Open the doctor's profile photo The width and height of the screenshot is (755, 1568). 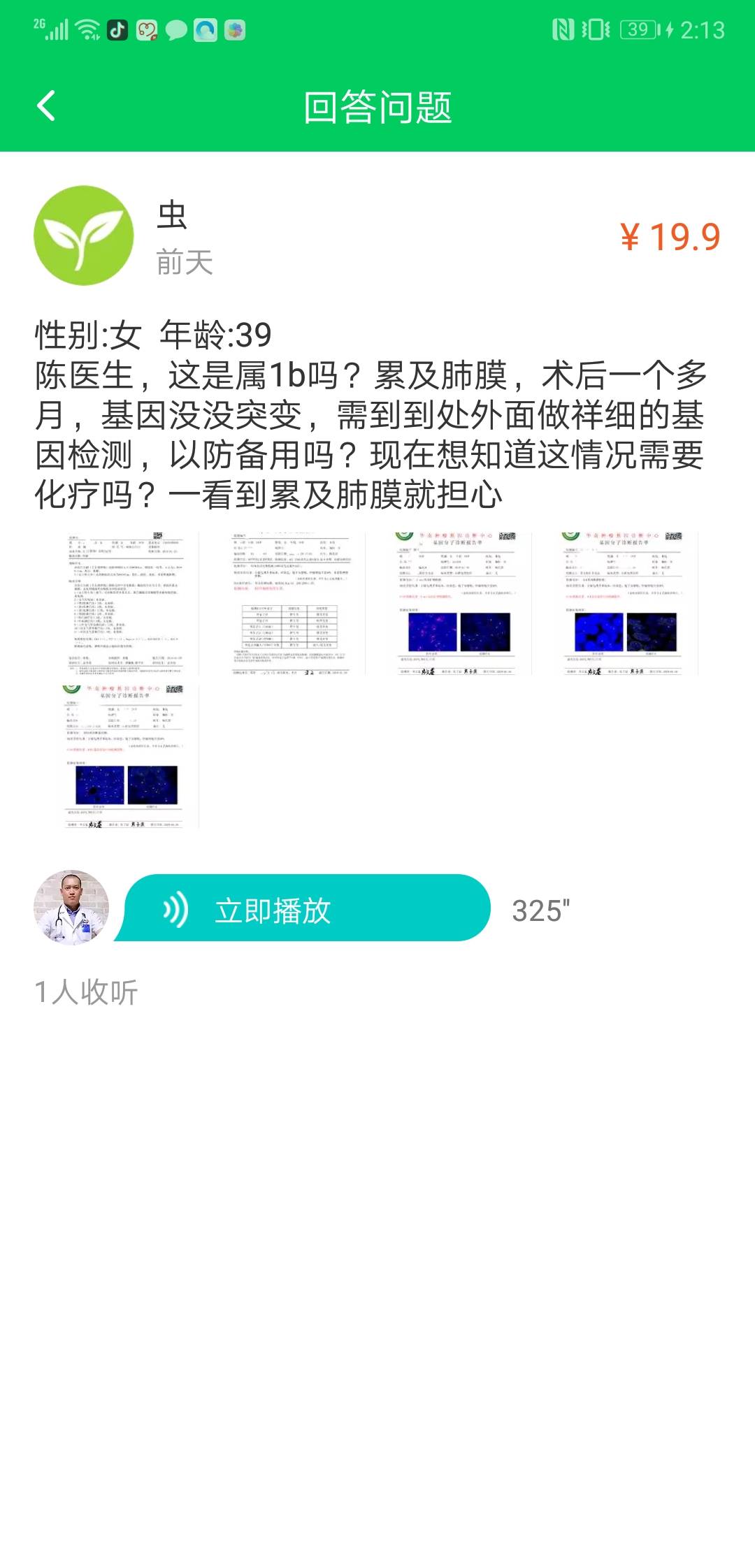pos(71,908)
